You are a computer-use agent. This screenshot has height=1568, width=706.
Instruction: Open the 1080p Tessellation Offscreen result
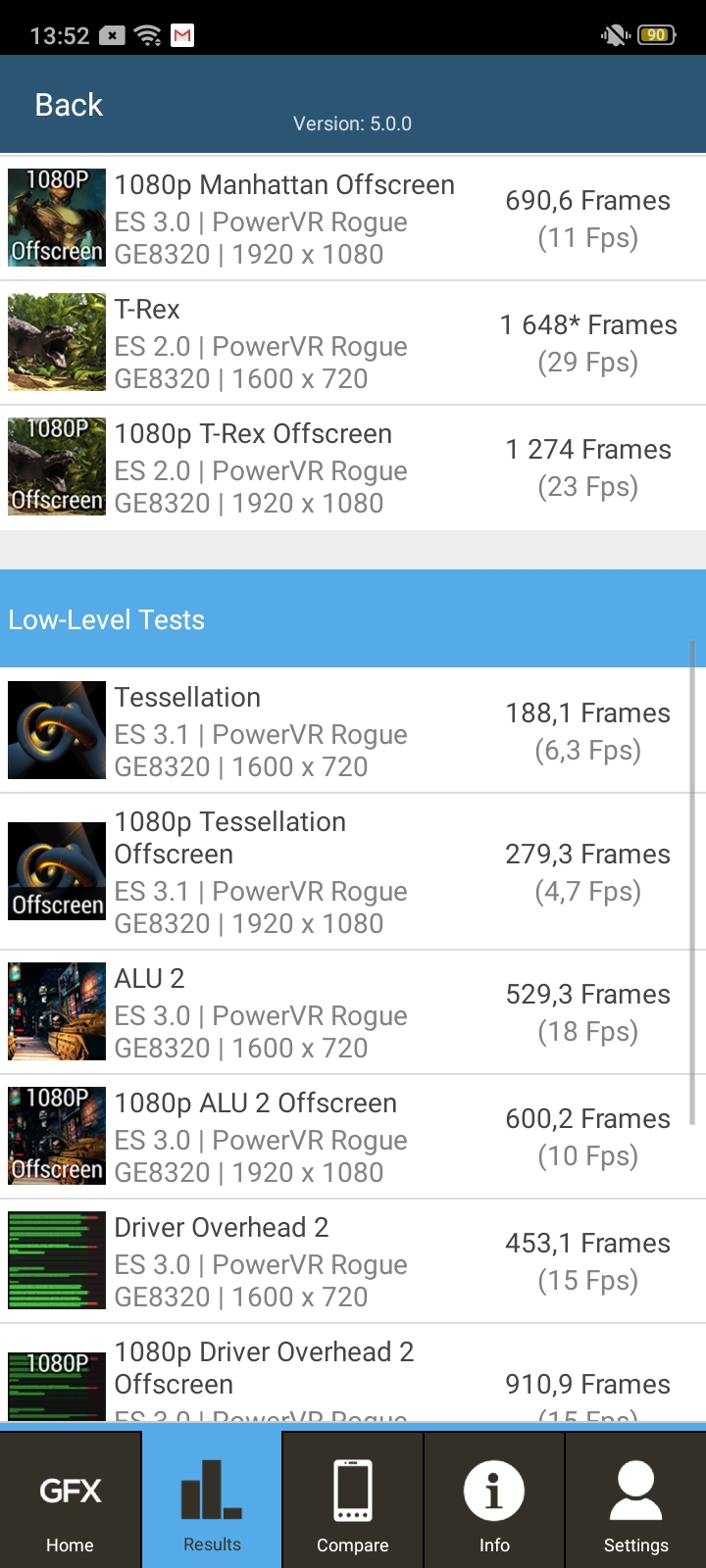(353, 871)
